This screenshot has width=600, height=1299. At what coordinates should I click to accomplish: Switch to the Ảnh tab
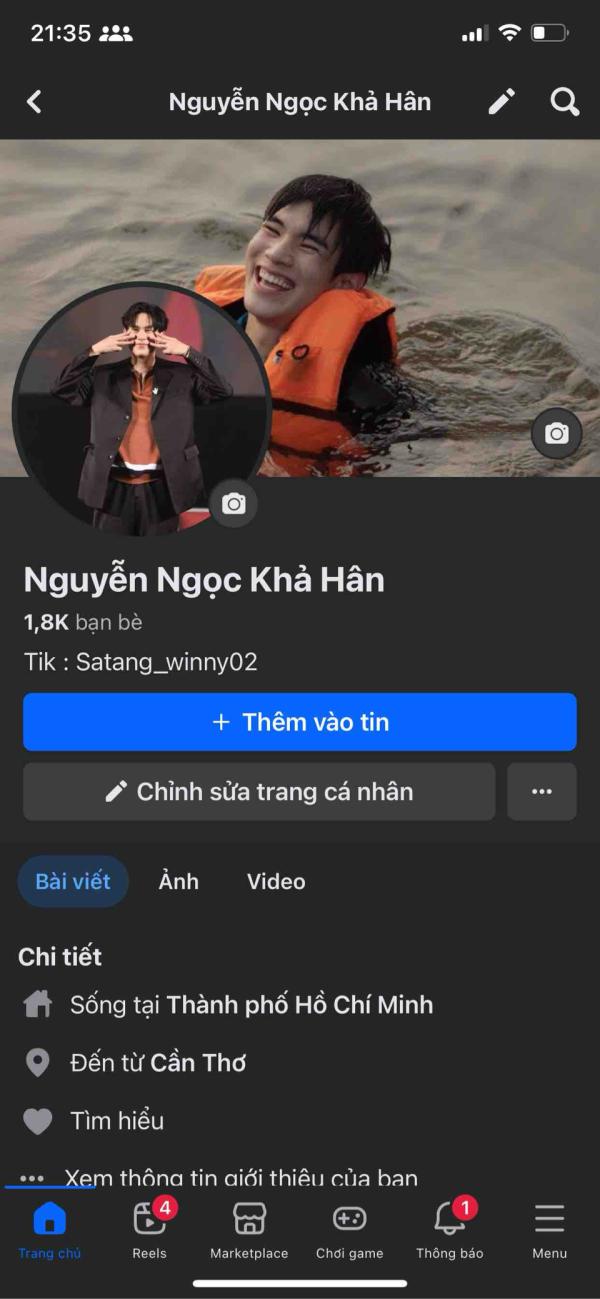pyautogui.click(x=179, y=881)
